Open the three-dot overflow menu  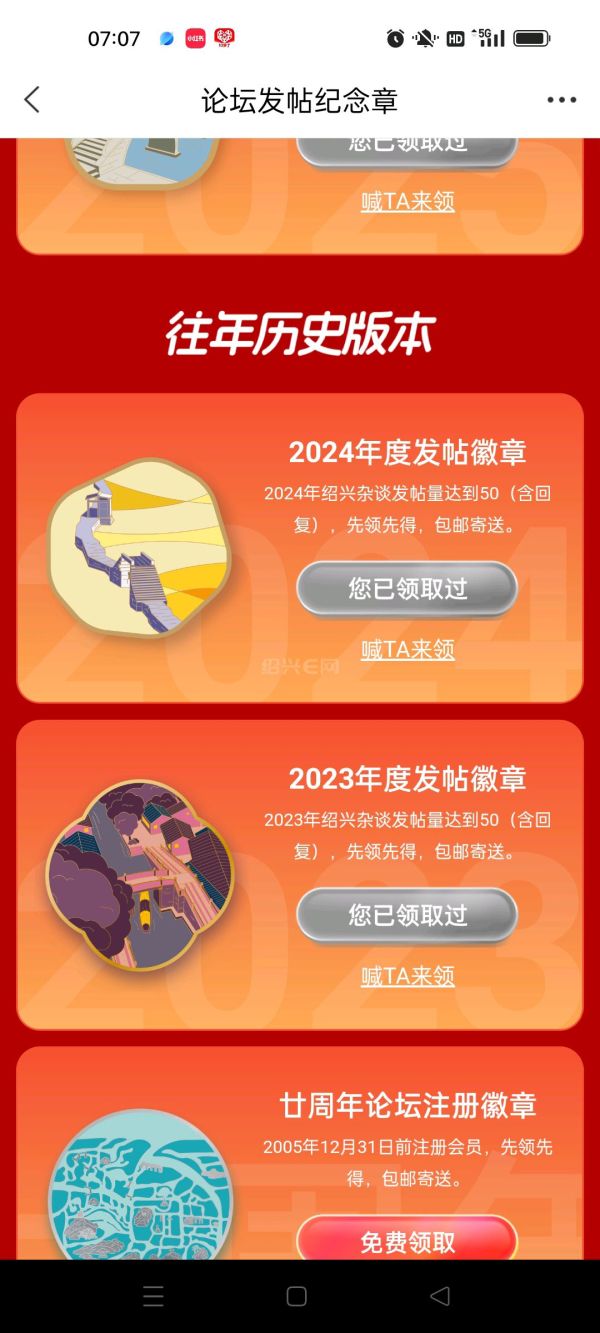[x=561, y=100]
